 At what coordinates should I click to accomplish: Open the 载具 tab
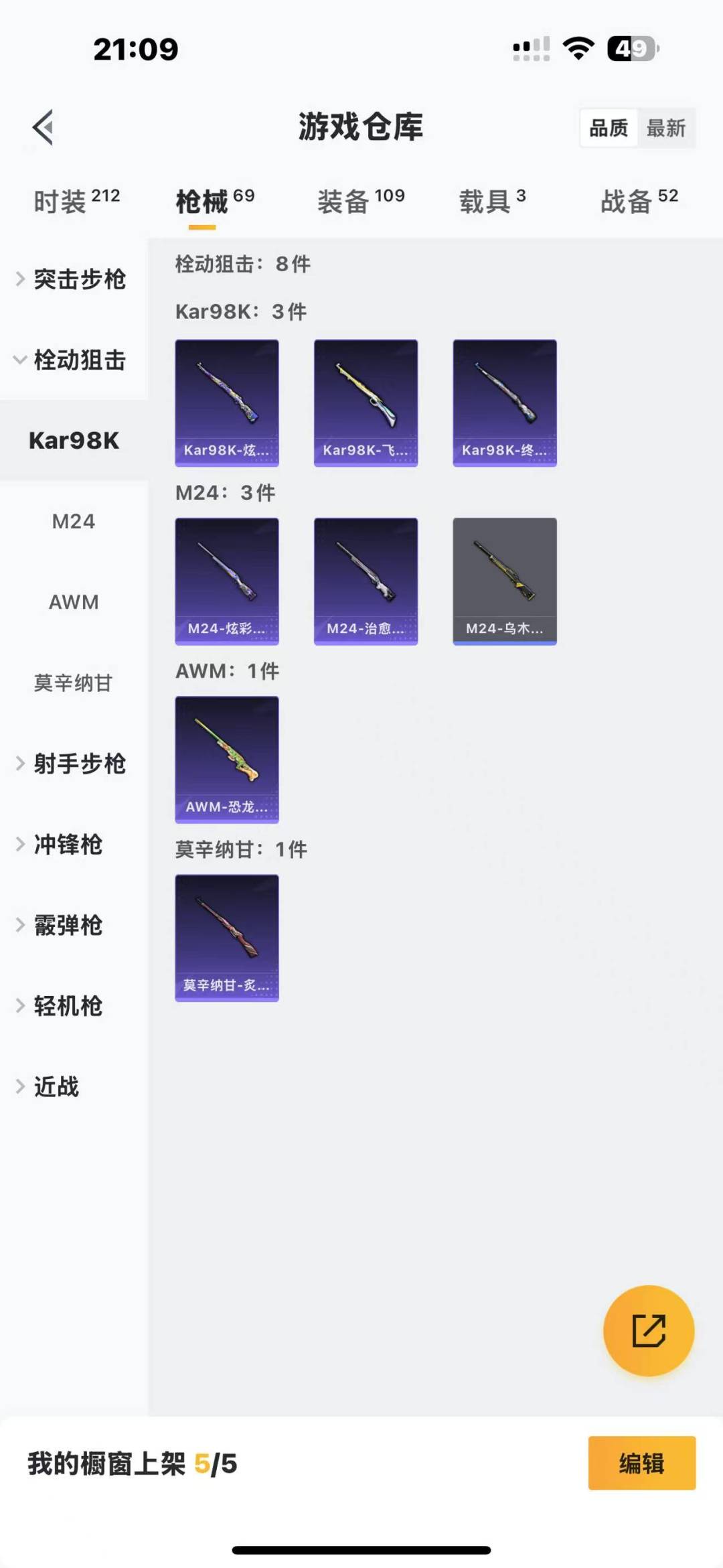pos(492,201)
